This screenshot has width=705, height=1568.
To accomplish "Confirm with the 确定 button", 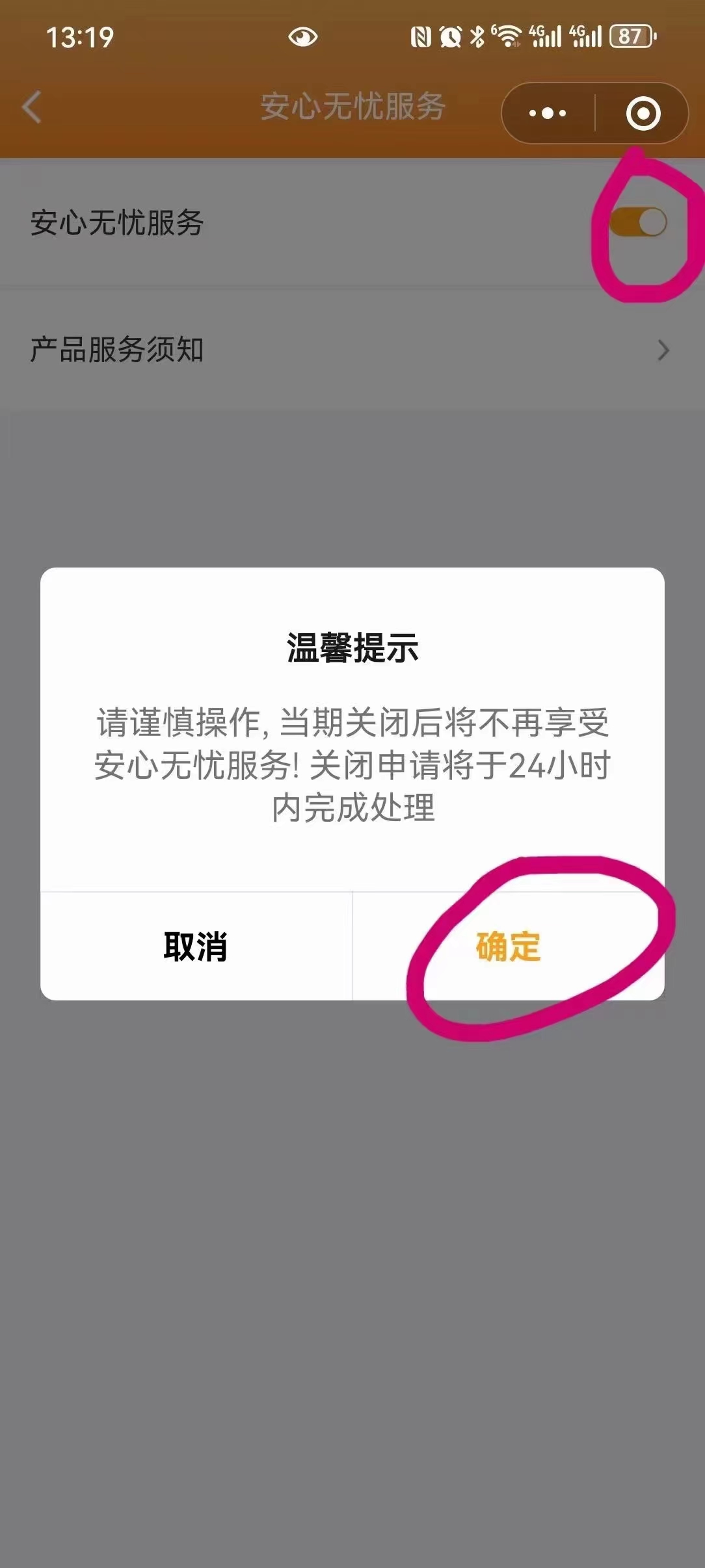I will tap(508, 947).
